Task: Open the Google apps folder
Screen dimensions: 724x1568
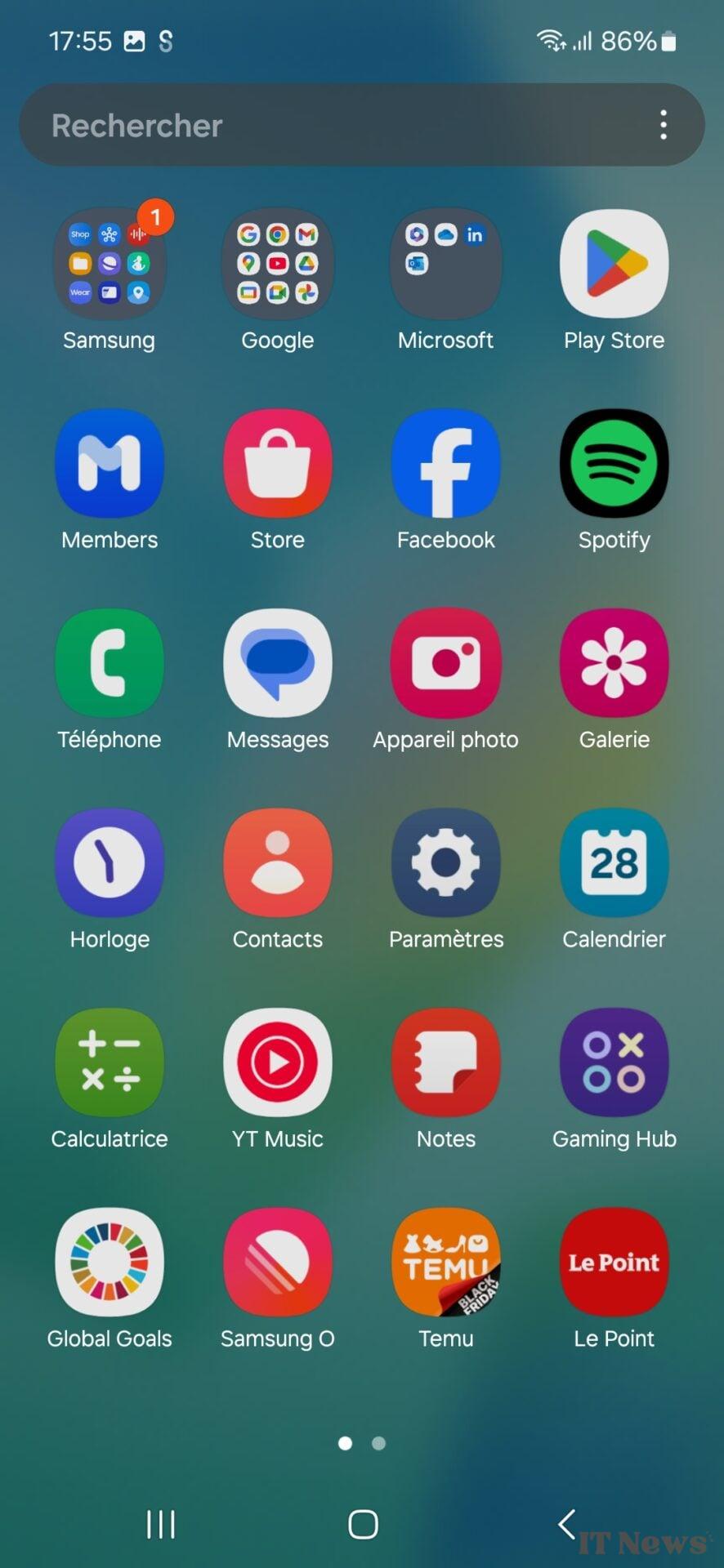Action: pyautogui.click(x=278, y=264)
